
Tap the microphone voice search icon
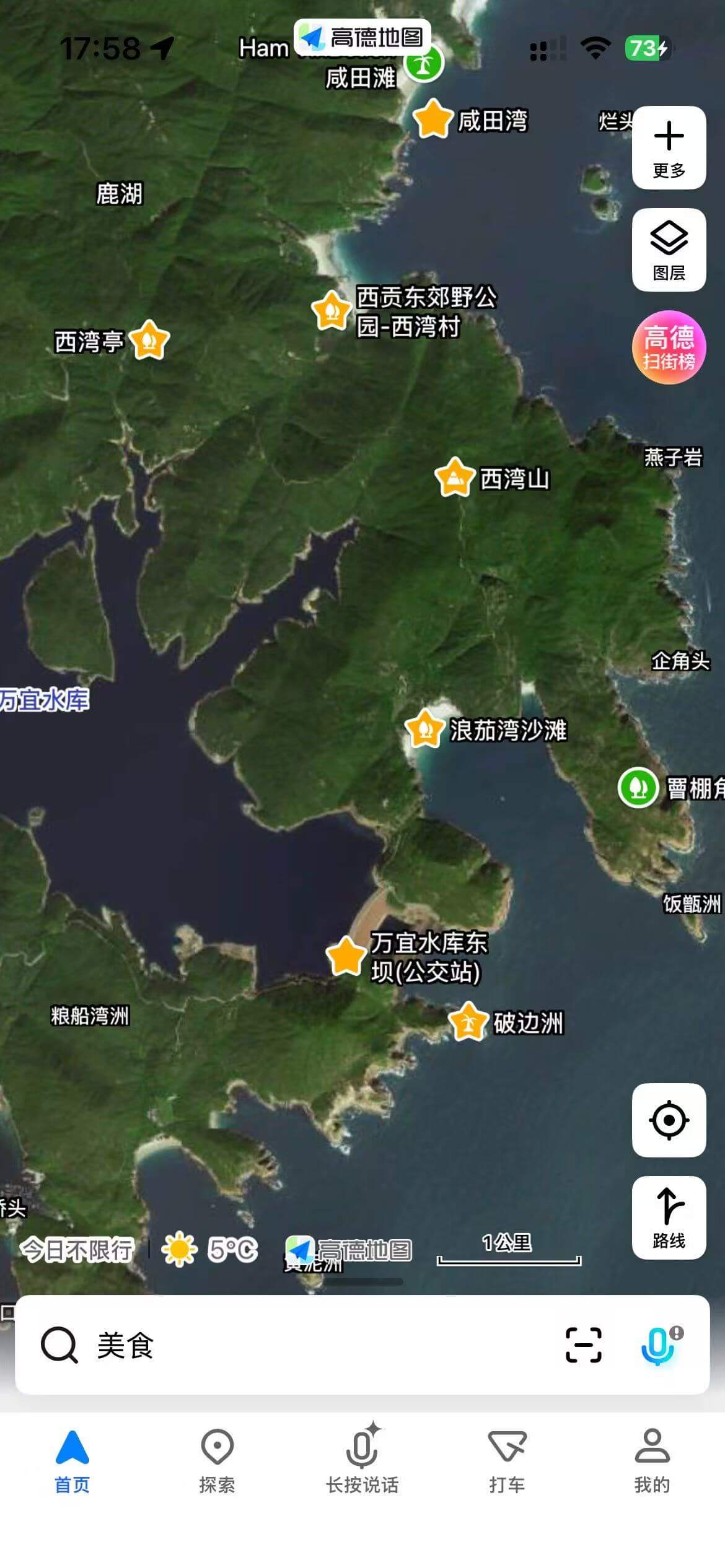pos(659,1345)
